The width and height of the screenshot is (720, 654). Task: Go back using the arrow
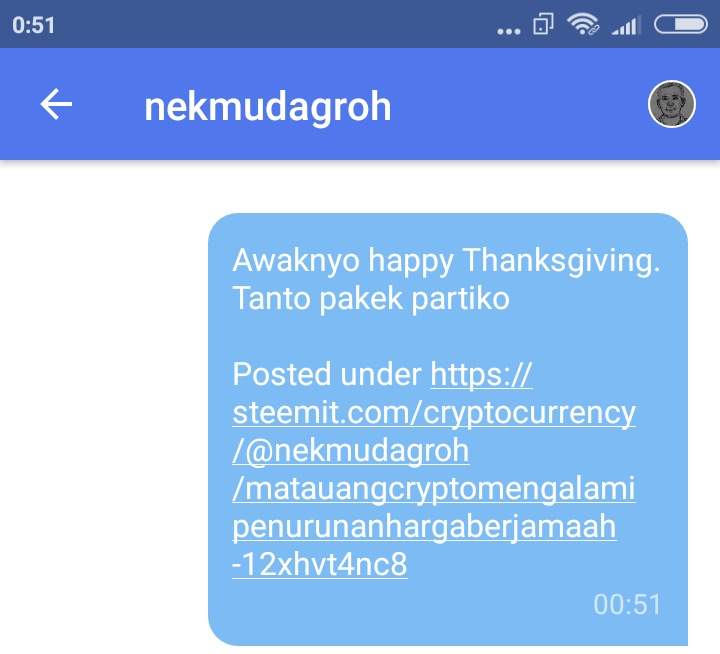click(56, 105)
